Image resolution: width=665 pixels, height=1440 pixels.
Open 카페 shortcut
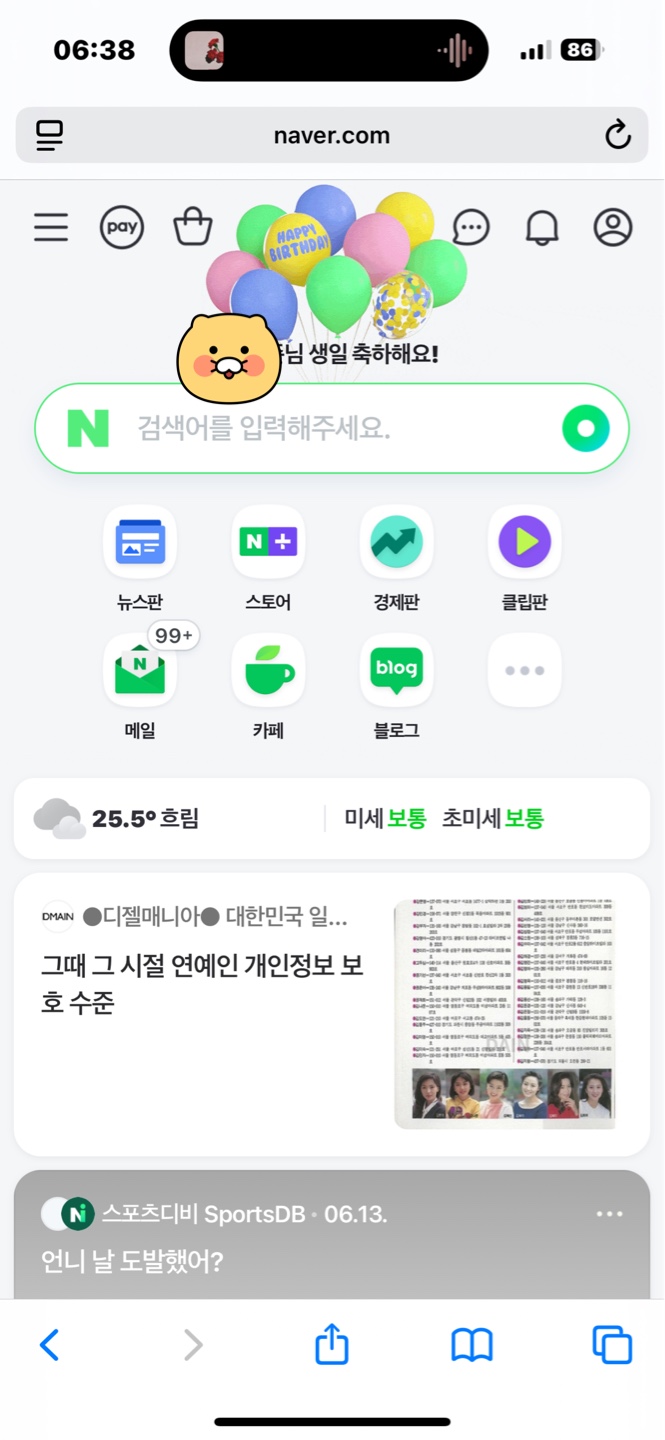pos(268,686)
